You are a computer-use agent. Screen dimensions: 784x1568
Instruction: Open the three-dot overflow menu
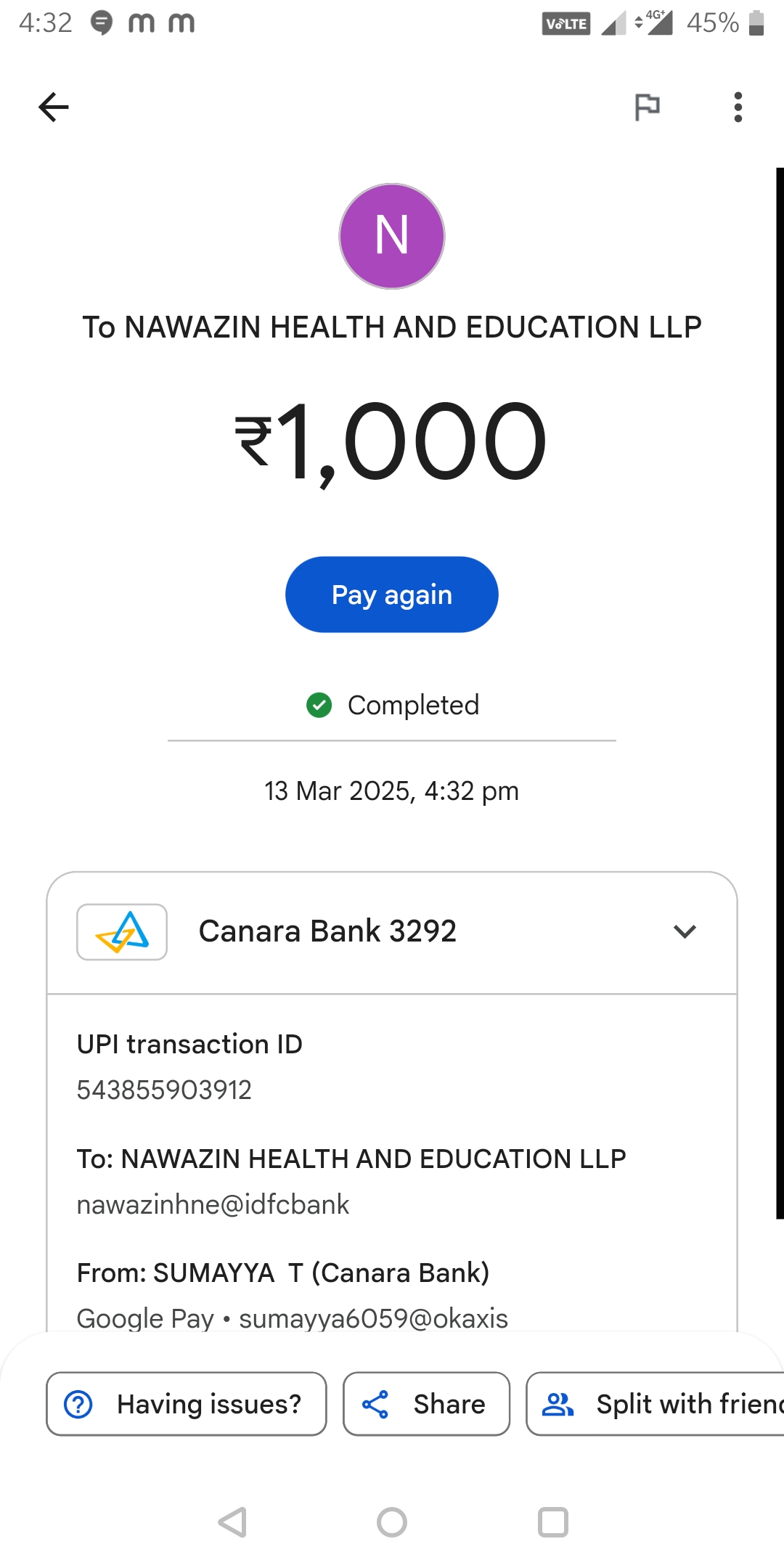pos(738,107)
